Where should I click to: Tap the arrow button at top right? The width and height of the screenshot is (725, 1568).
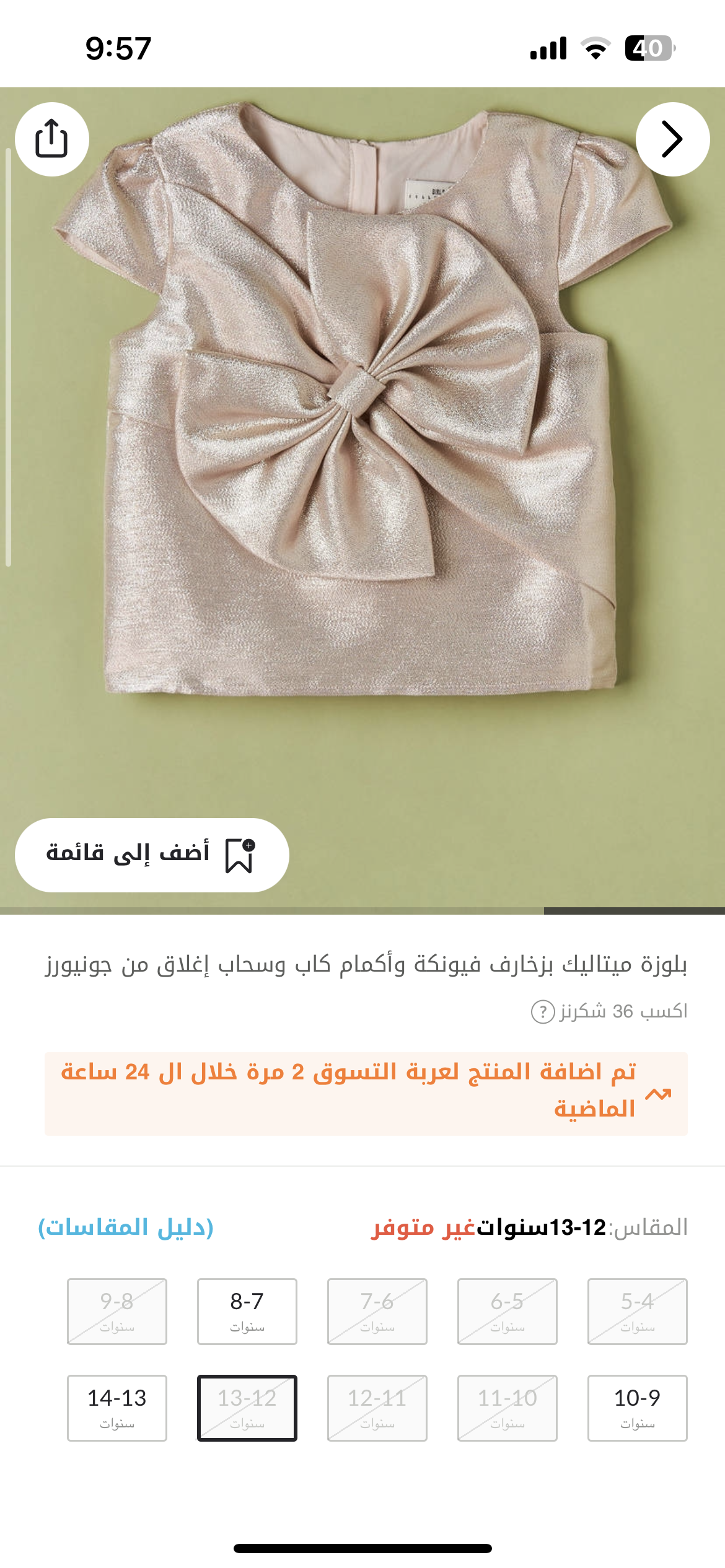tap(672, 139)
